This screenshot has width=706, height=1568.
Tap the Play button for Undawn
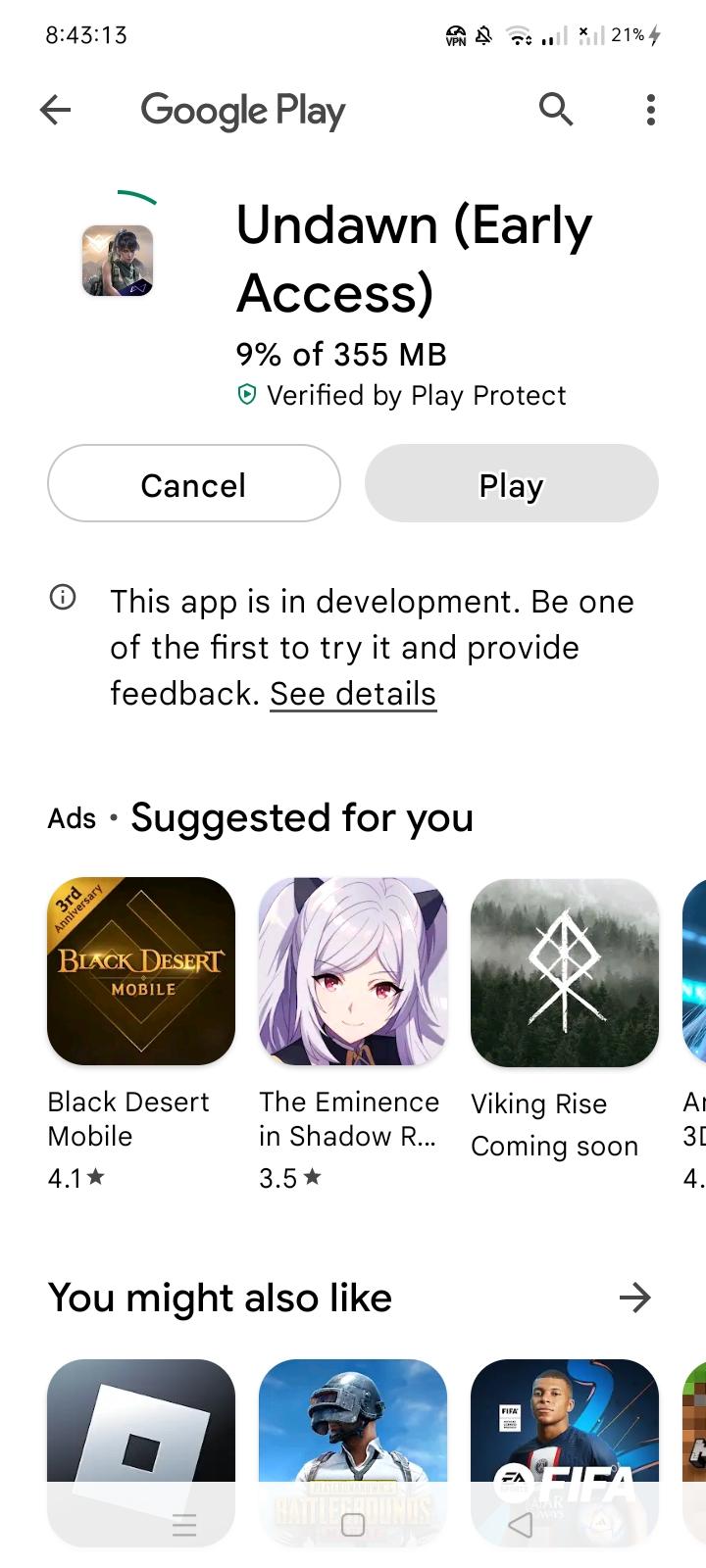(x=511, y=484)
